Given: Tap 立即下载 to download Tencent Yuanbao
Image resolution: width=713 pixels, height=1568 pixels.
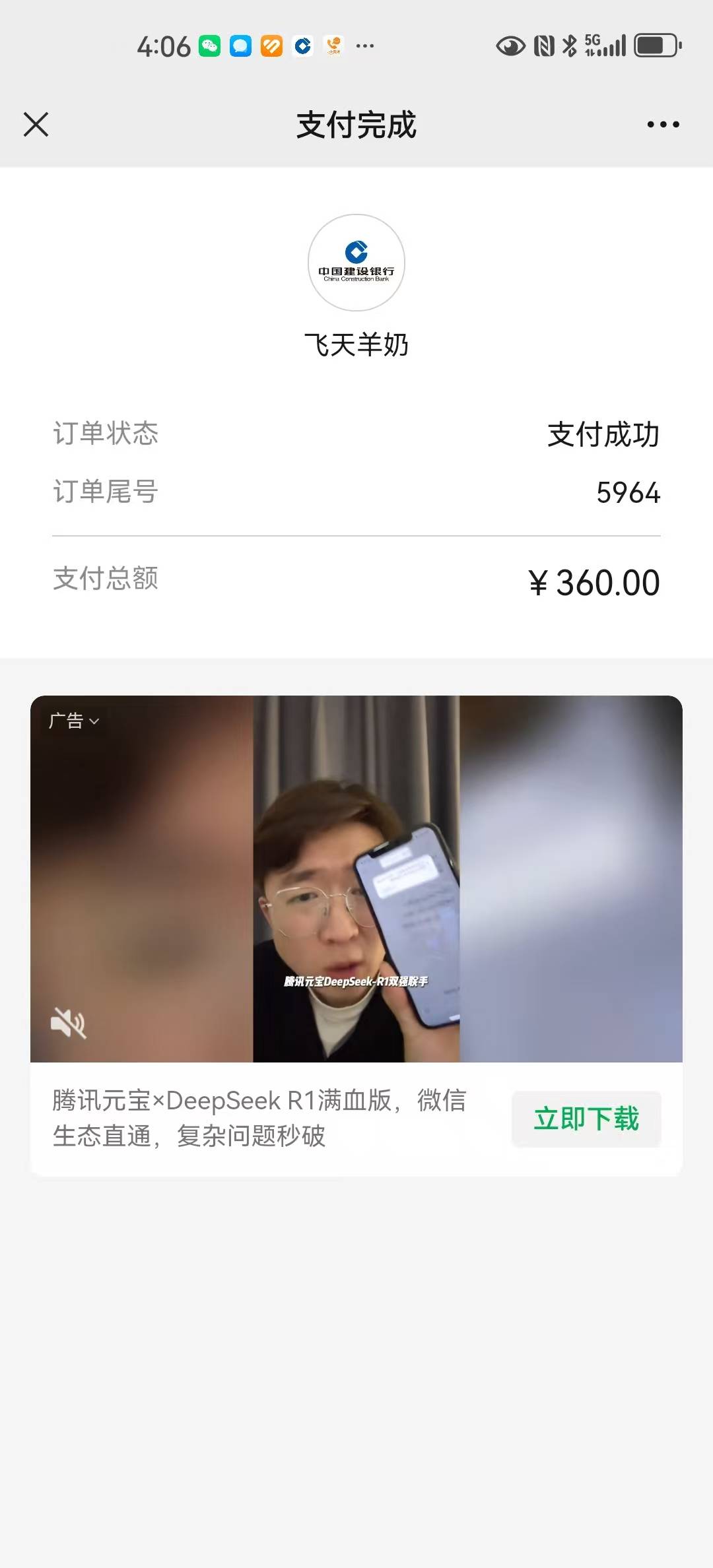Looking at the screenshot, I should (x=586, y=1119).
